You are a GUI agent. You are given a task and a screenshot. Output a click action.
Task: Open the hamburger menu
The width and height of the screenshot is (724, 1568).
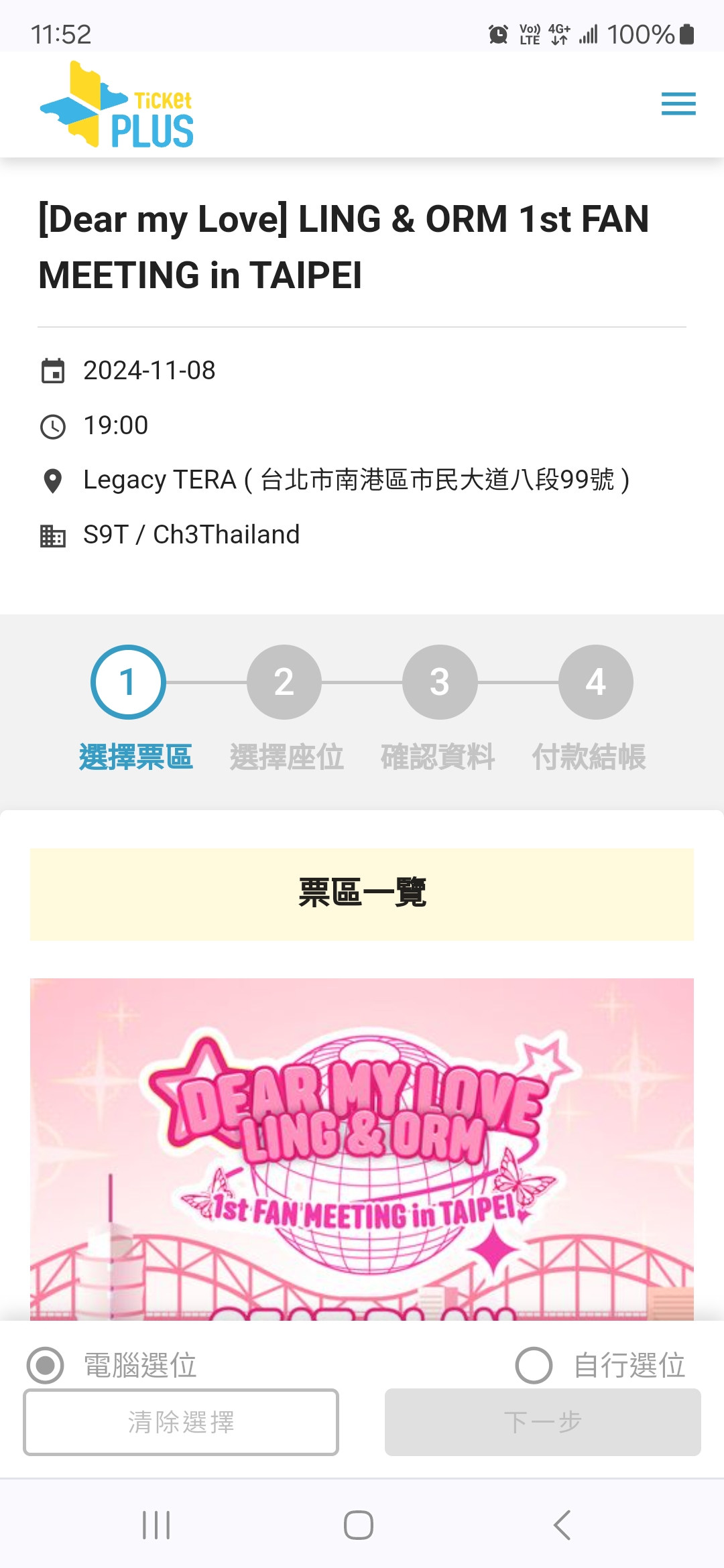[678, 104]
